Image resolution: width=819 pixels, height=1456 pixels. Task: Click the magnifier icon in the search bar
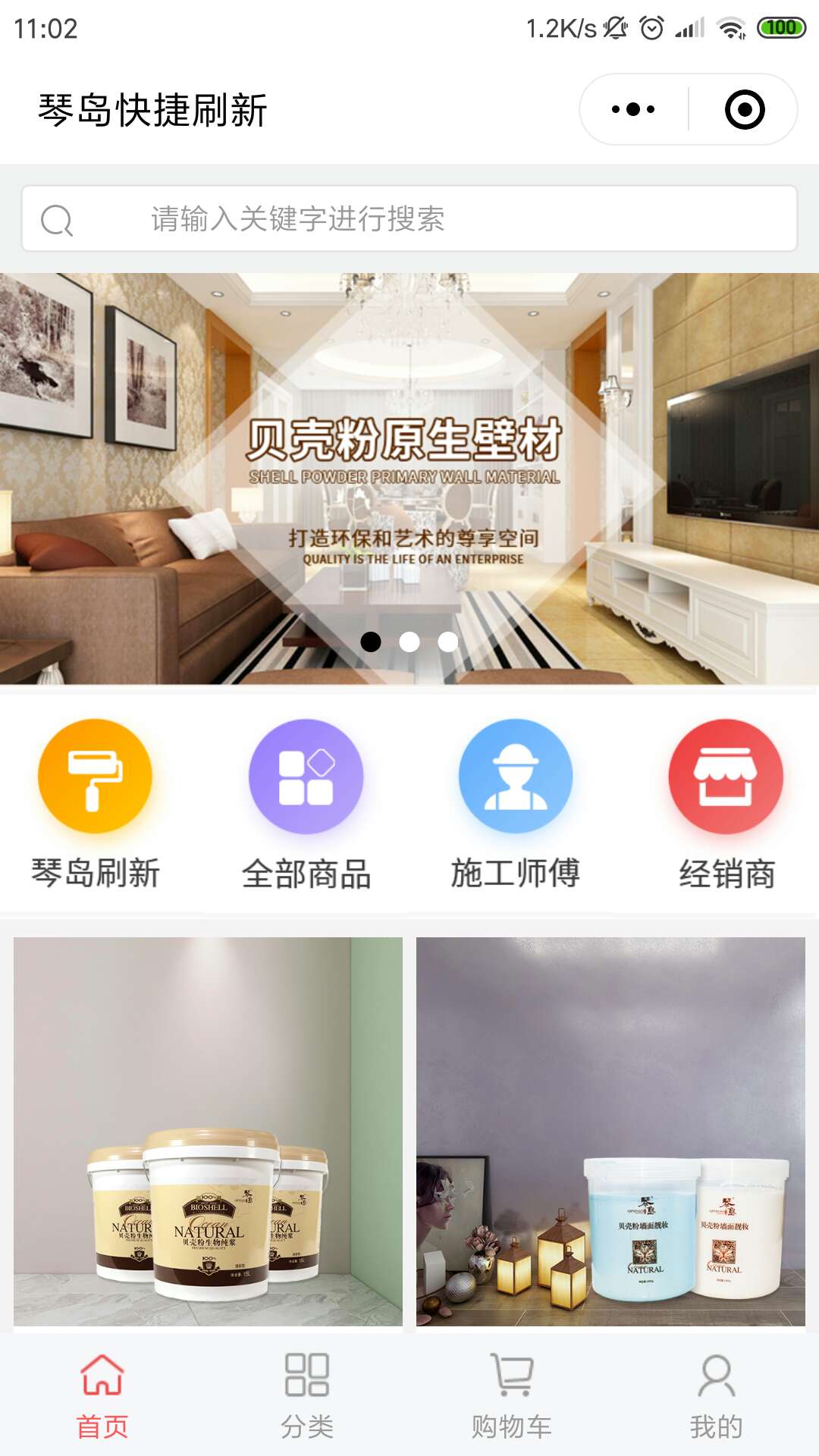pos(57,221)
